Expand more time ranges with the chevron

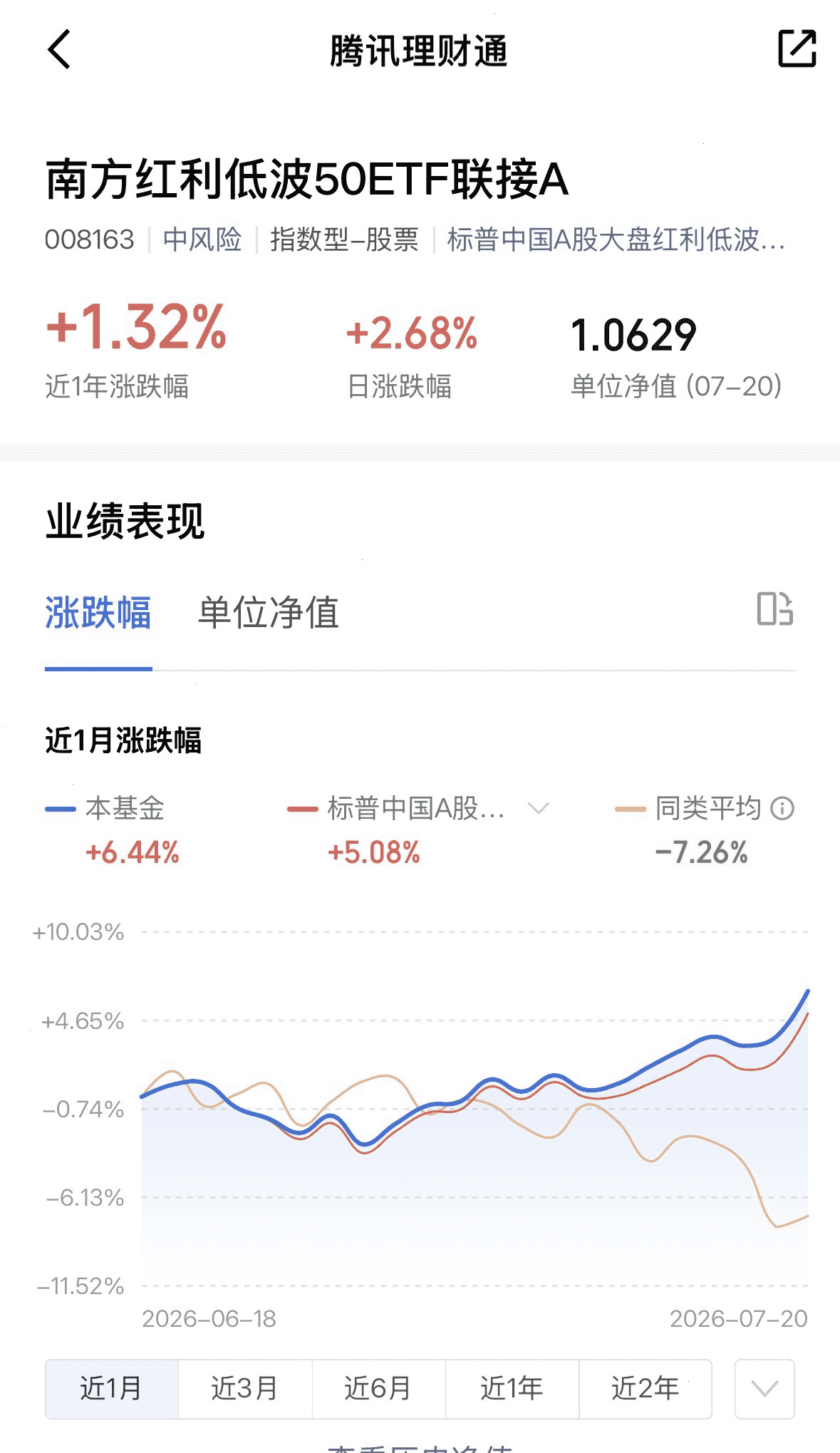pyautogui.click(x=764, y=1389)
